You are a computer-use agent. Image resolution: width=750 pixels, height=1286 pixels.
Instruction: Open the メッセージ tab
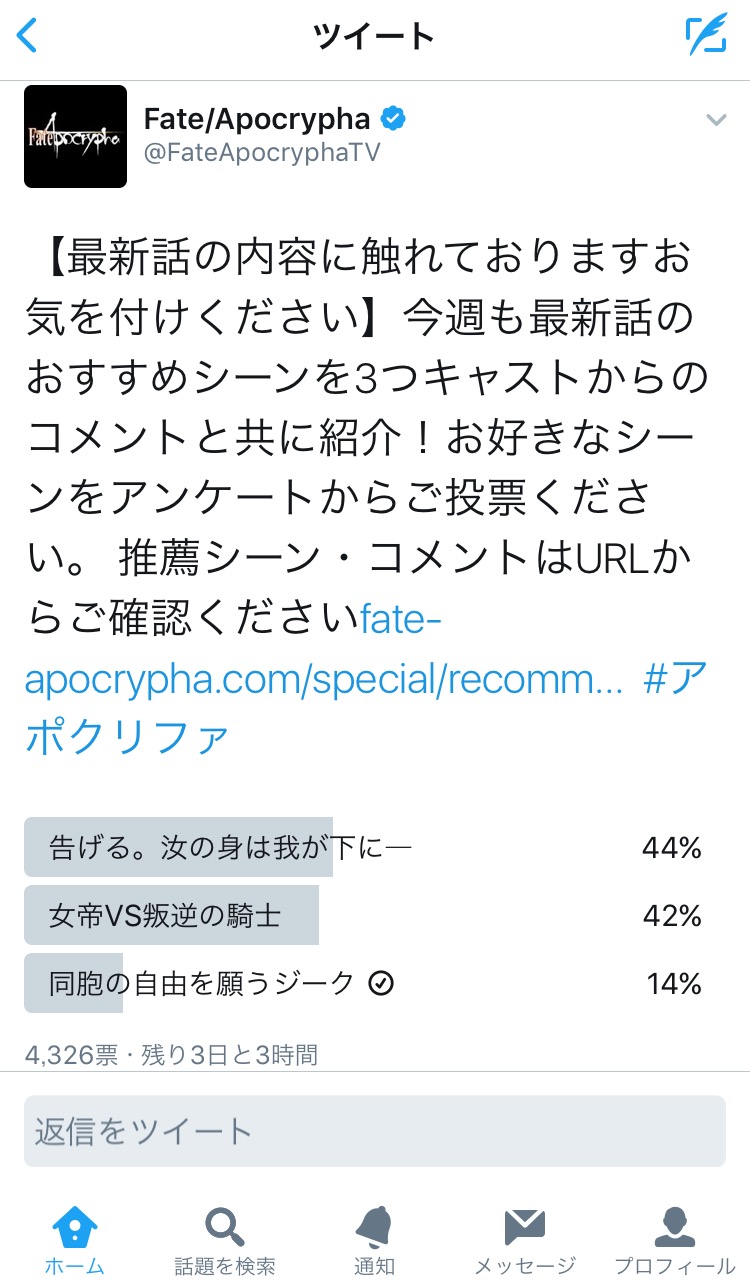(x=525, y=1241)
